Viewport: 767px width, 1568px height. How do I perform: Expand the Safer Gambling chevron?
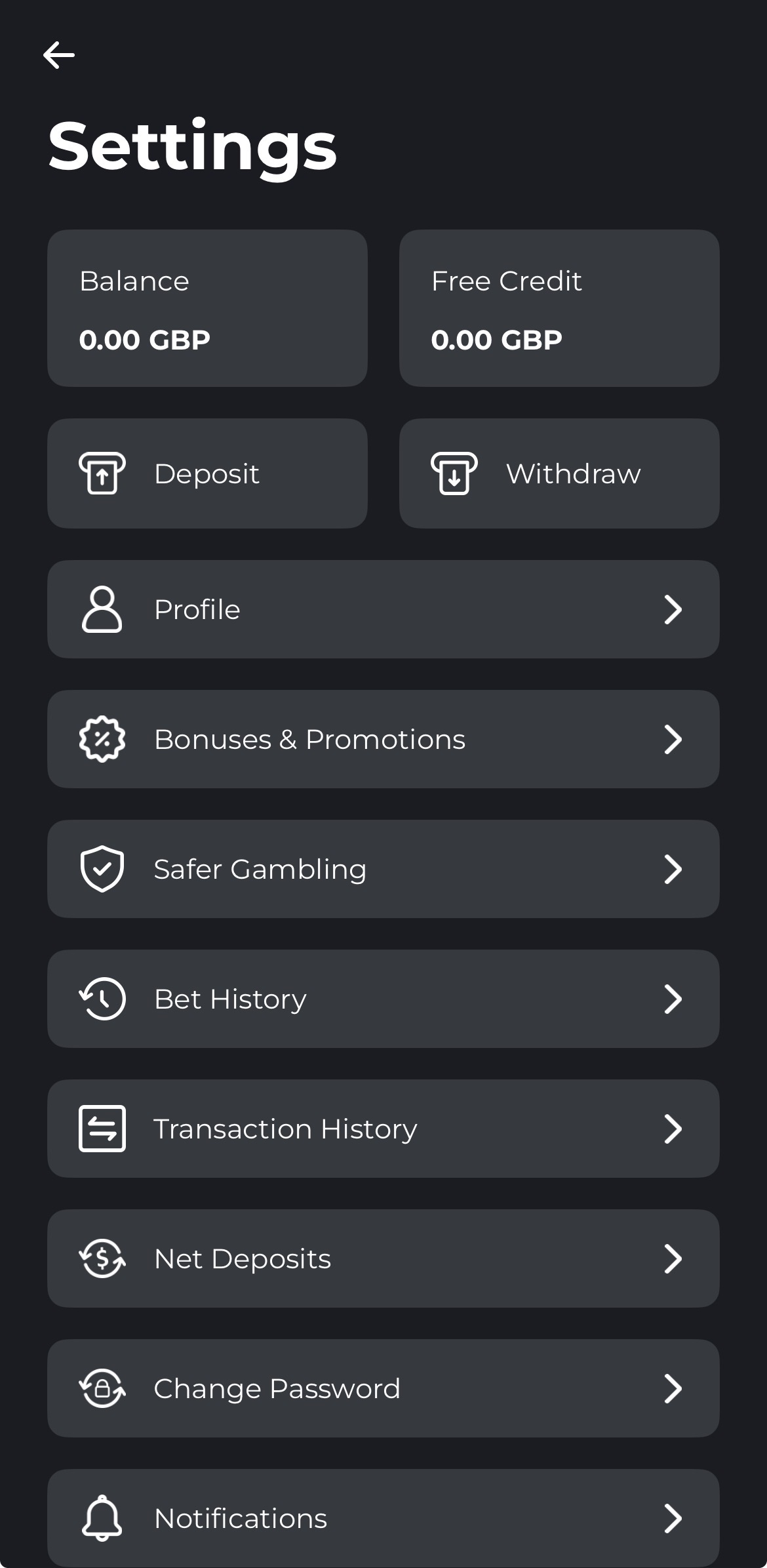tap(674, 868)
